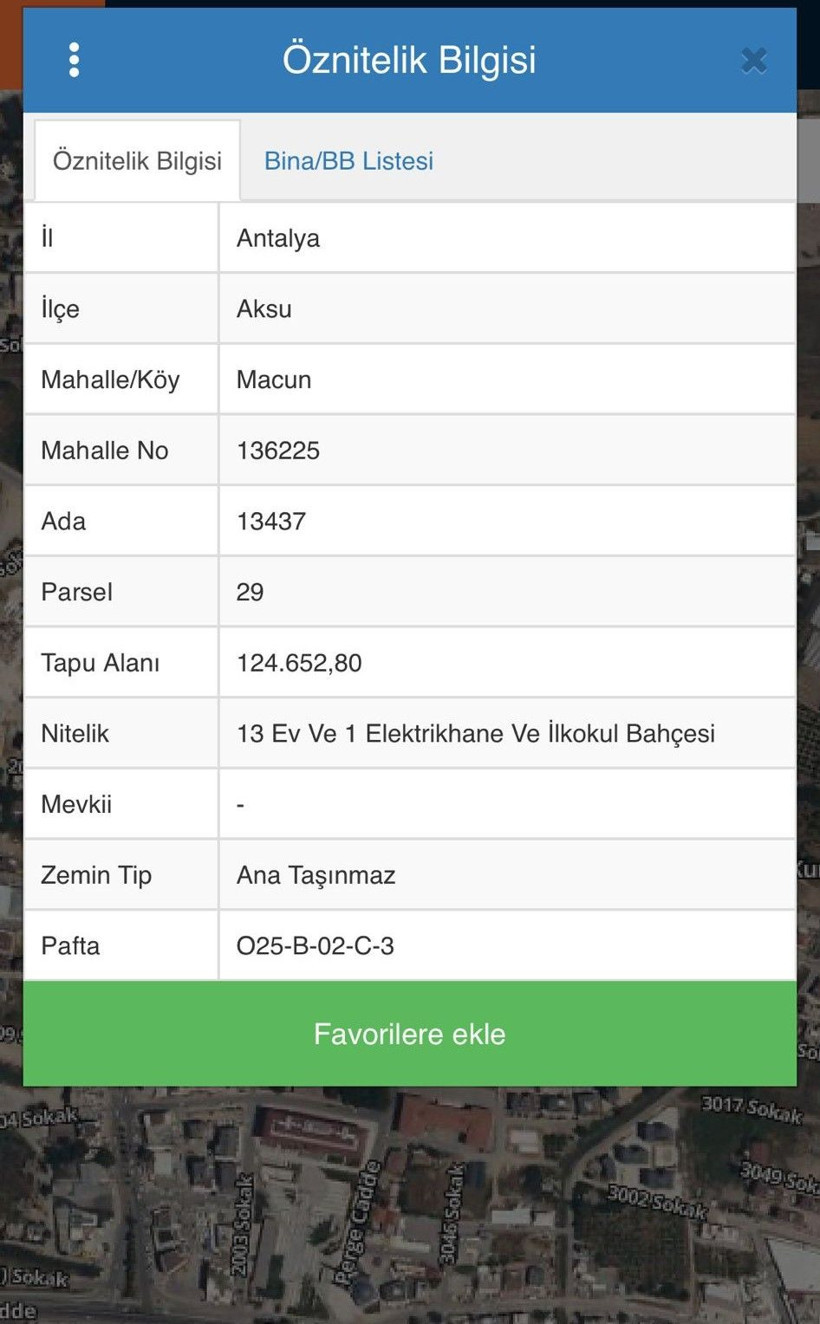Close the Öznitelik Bilgisi dialog
The width and height of the screenshot is (820, 1324).
click(754, 61)
